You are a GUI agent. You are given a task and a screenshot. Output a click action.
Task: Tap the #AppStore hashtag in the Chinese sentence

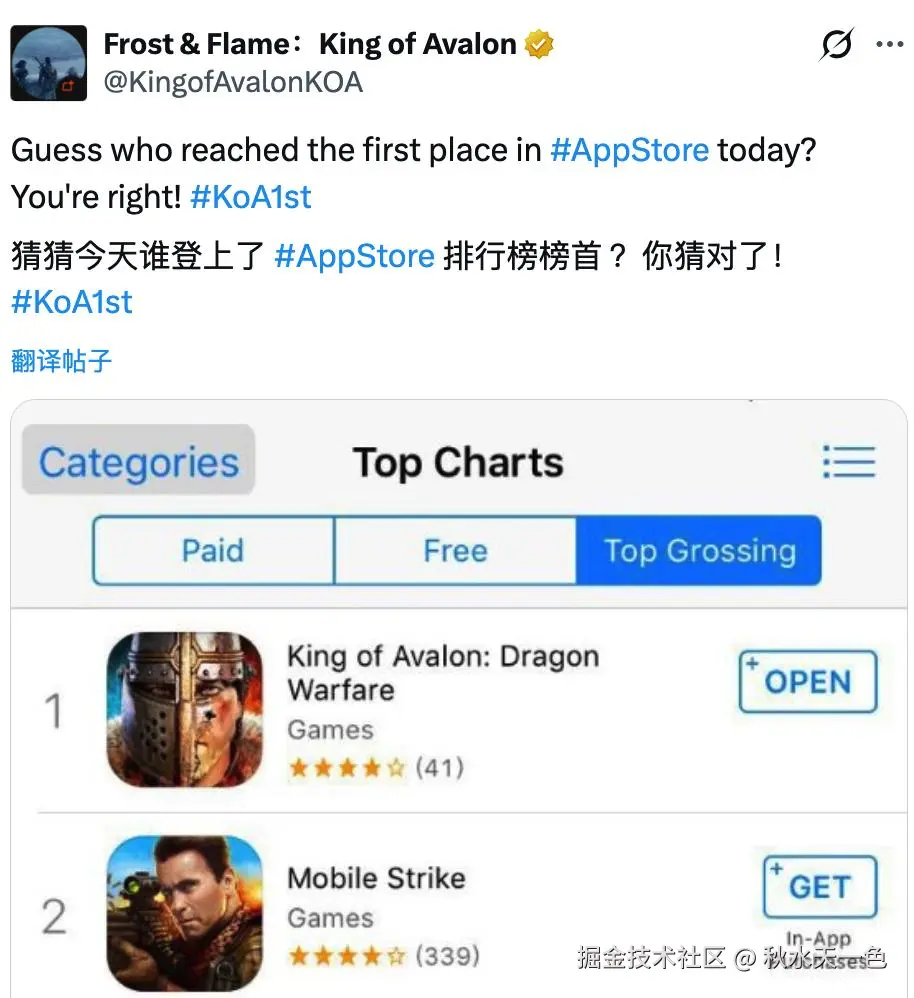pyautogui.click(x=354, y=256)
